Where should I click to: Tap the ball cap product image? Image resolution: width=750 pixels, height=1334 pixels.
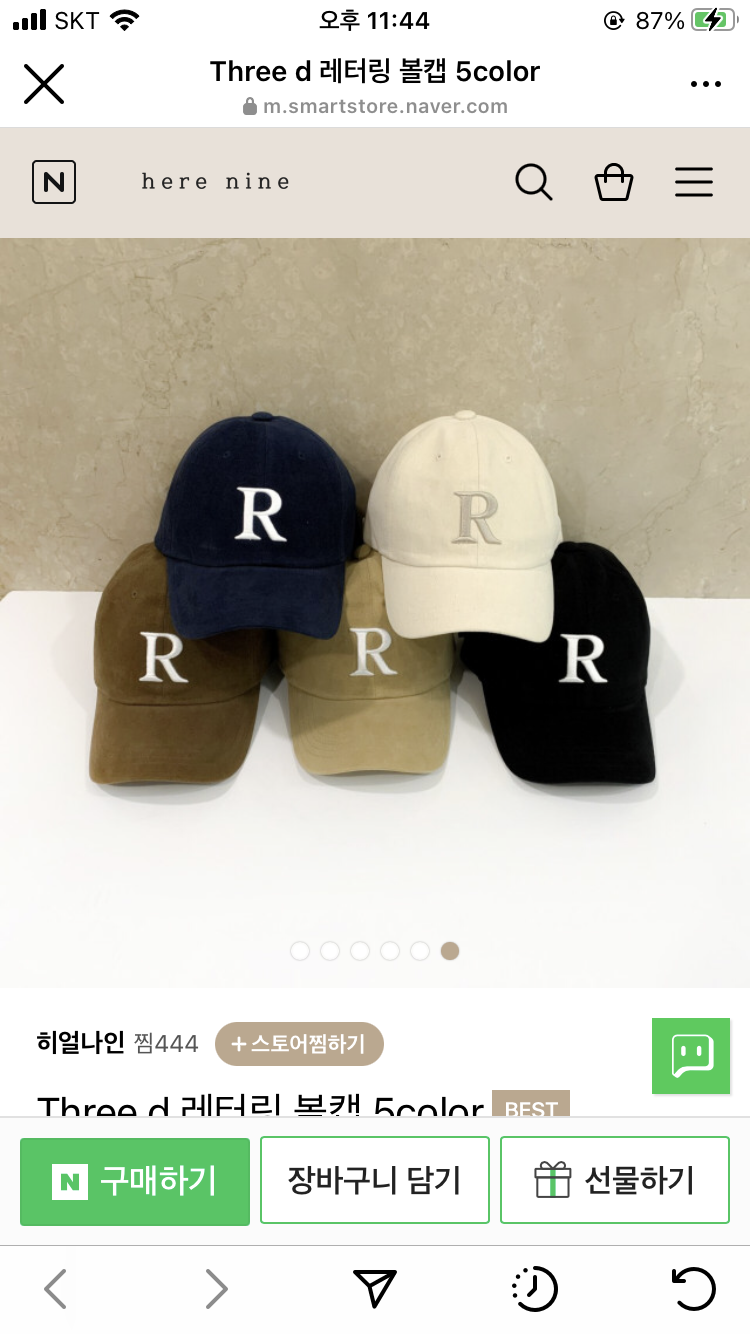[x=375, y=600]
